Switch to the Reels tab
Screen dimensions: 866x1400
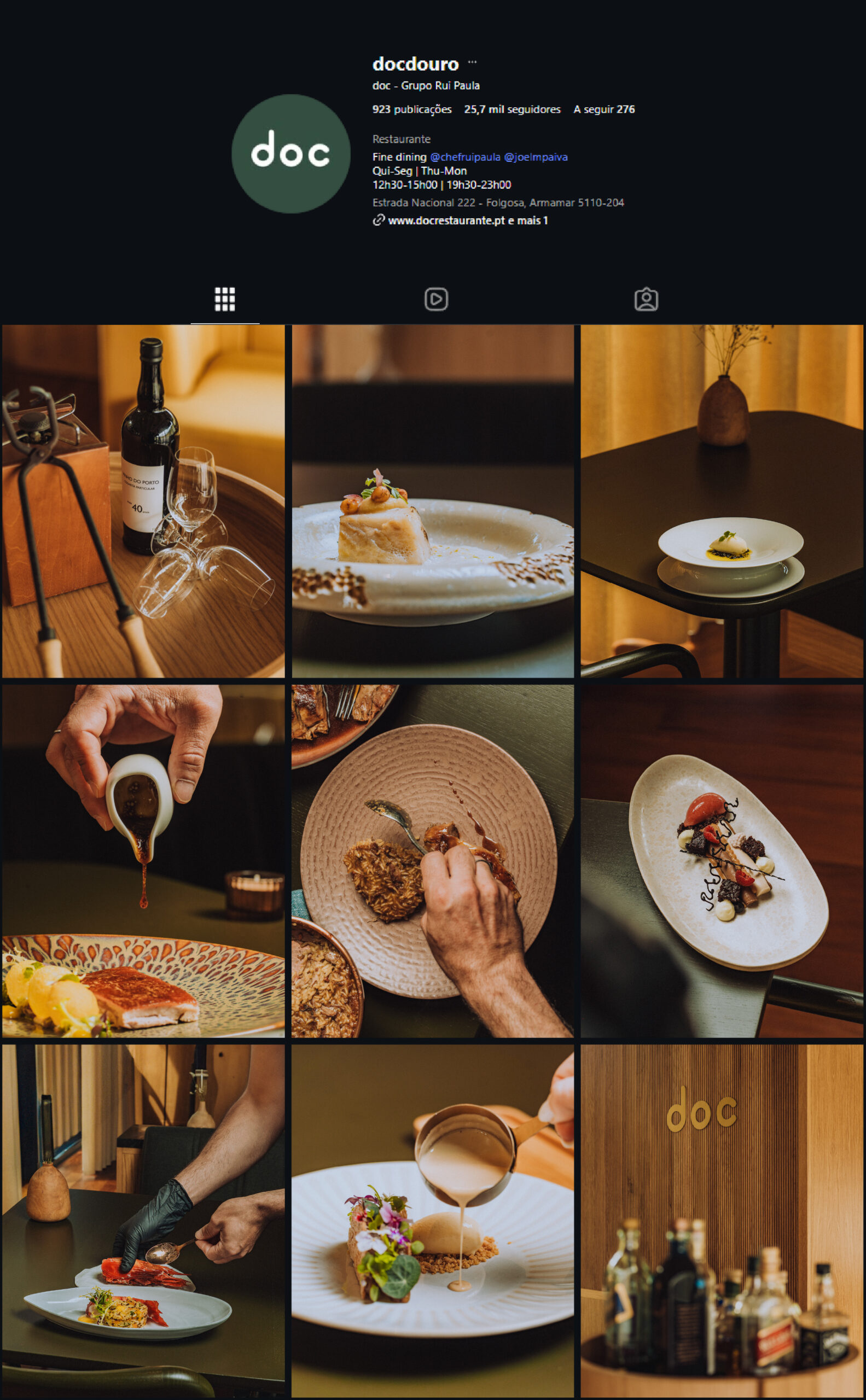pos(436,300)
